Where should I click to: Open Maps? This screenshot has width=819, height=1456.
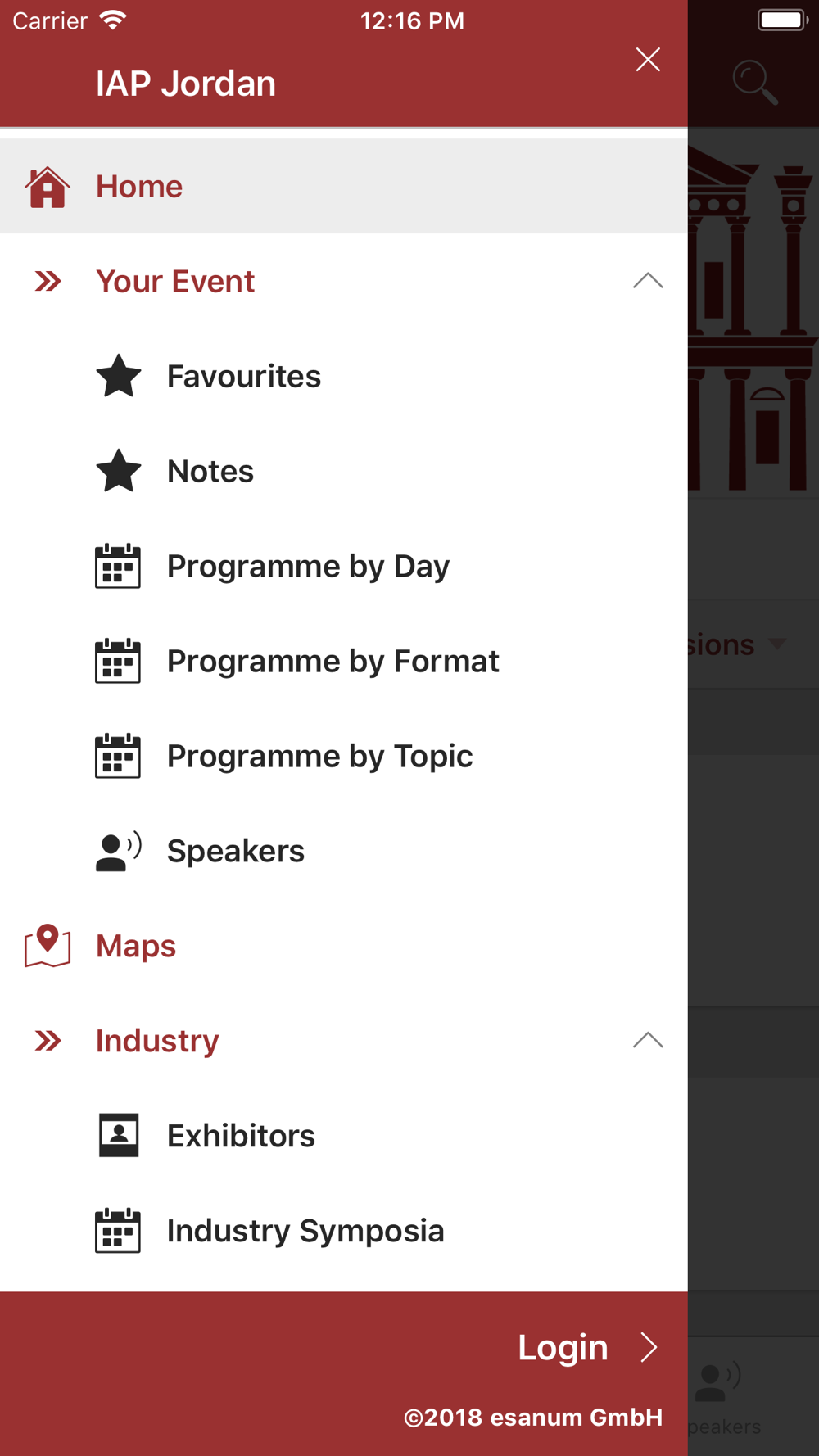click(x=344, y=946)
